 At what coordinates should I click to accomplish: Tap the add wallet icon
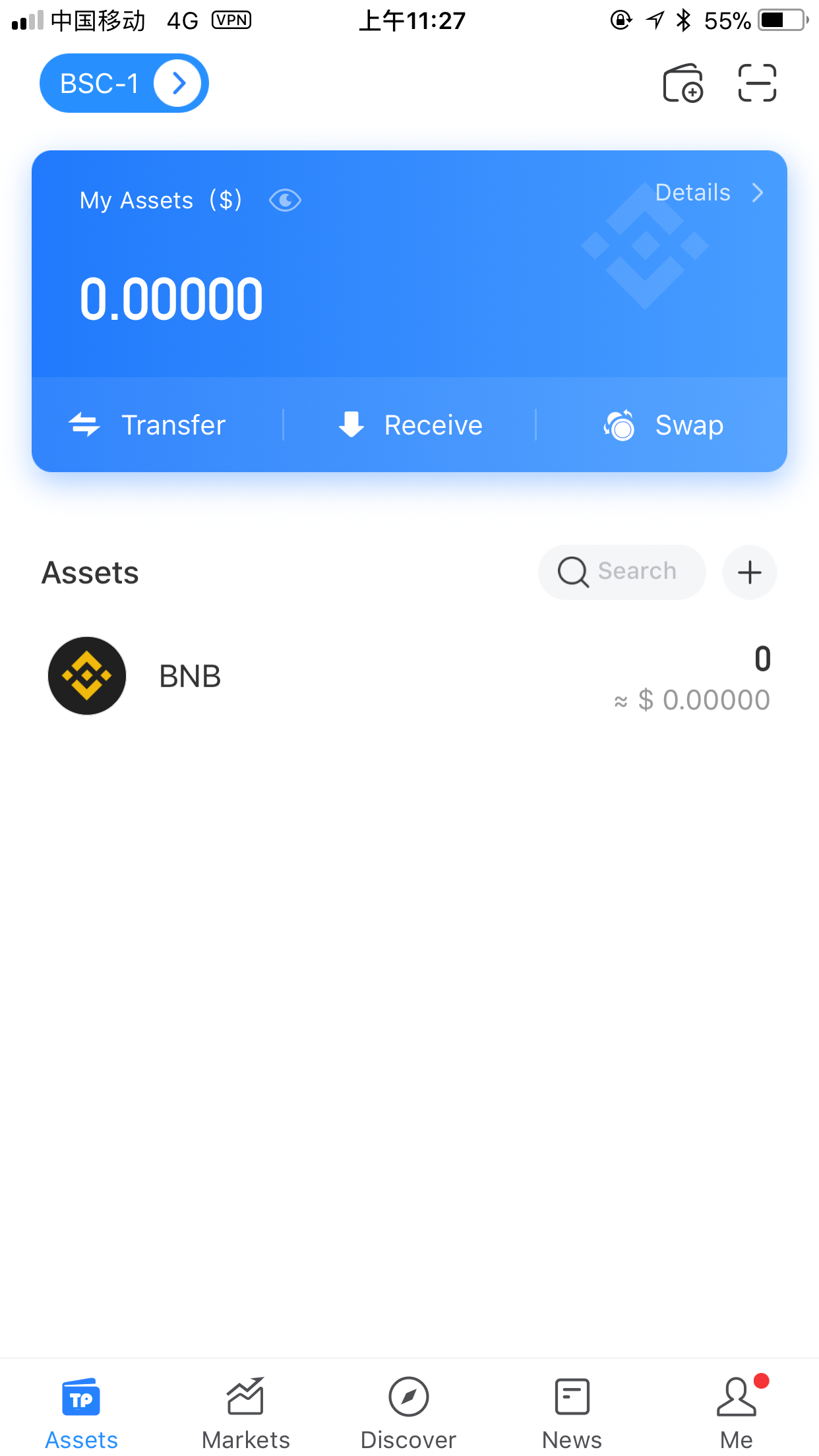pos(682,84)
